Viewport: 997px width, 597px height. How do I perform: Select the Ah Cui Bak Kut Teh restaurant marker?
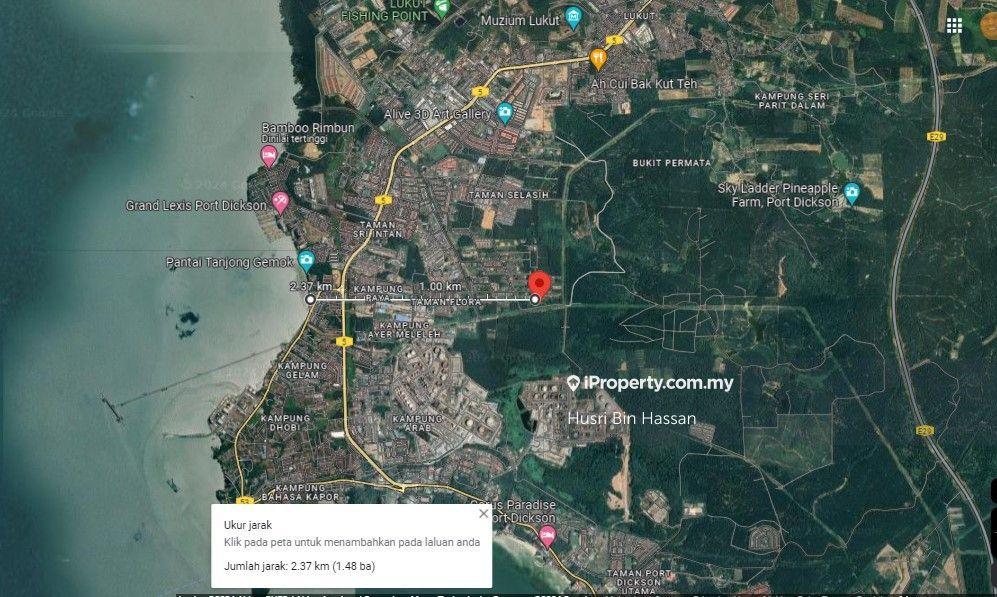[598, 58]
